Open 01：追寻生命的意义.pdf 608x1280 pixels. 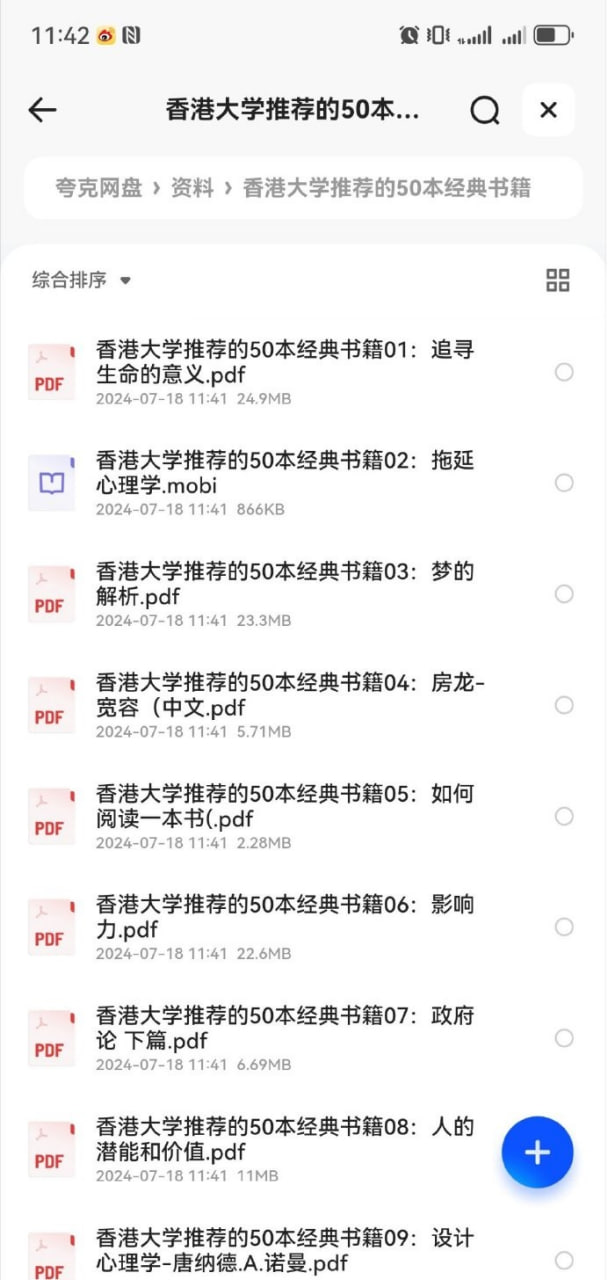[x=285, y=372]
